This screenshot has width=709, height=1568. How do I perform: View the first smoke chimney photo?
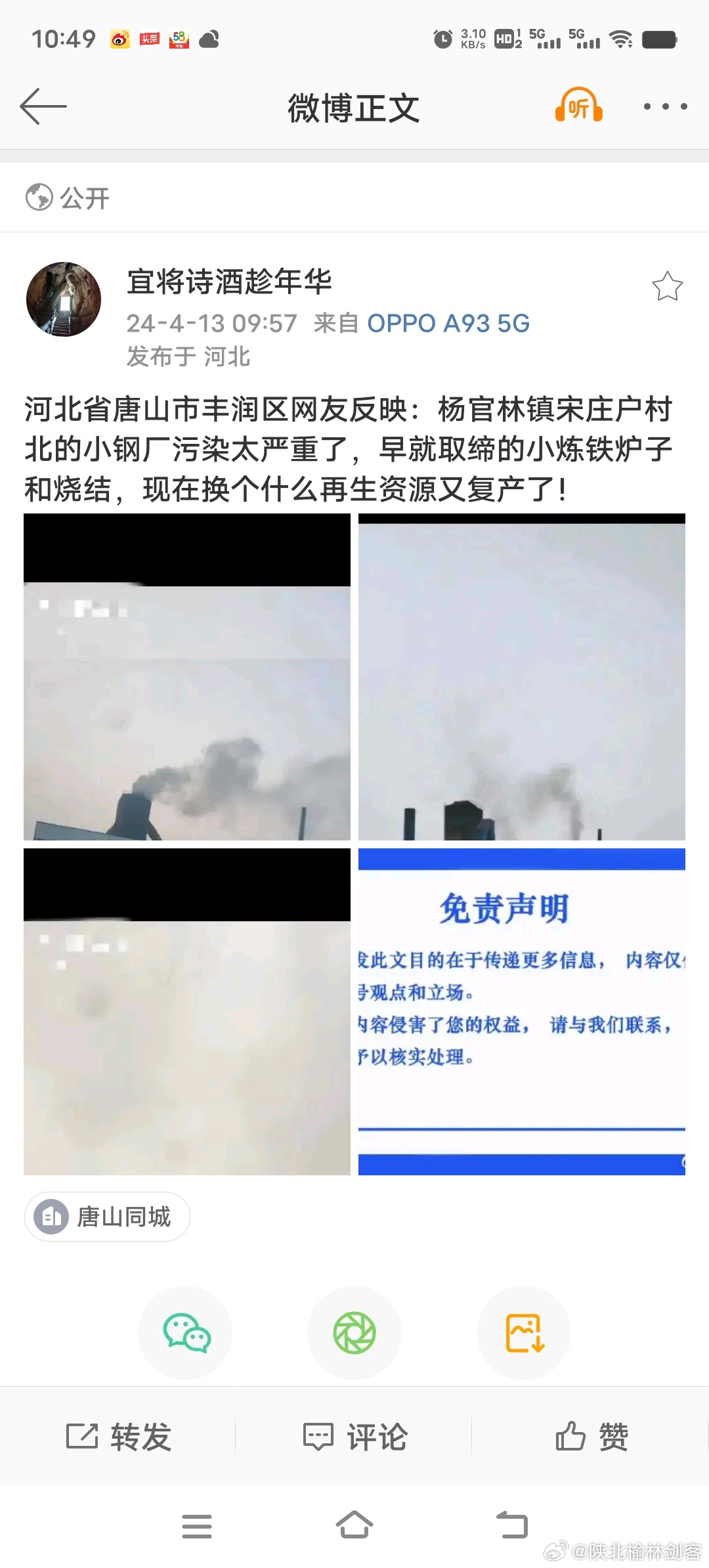[x=187, y=677]
